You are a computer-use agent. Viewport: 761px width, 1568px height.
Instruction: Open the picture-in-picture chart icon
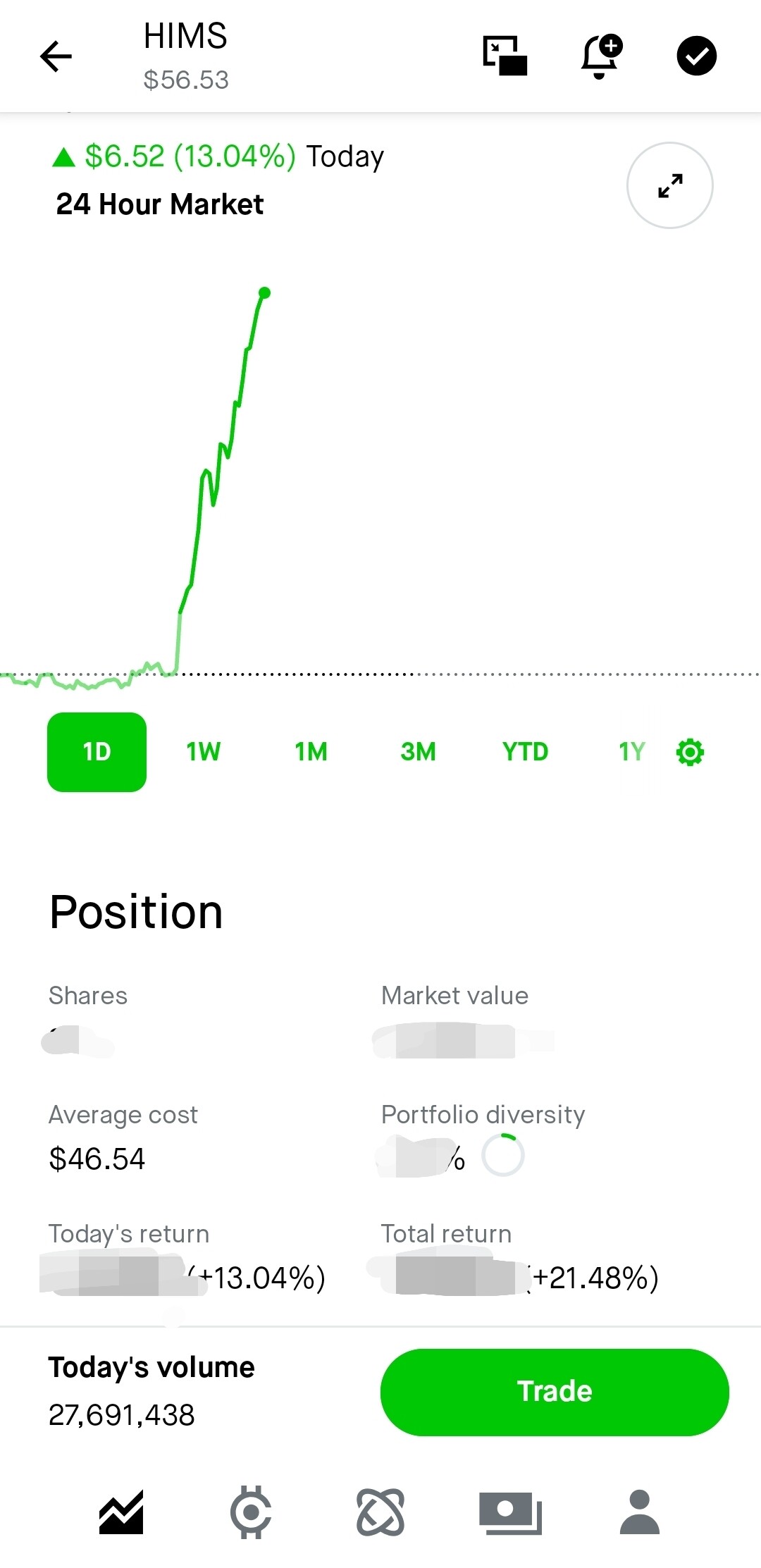click(x=505, y=56)
